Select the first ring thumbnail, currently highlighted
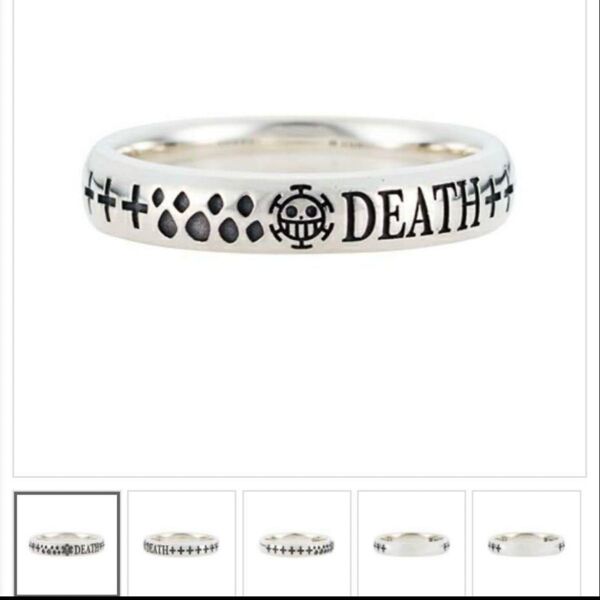This screenshot has height=600, width=600. [67, 544]
